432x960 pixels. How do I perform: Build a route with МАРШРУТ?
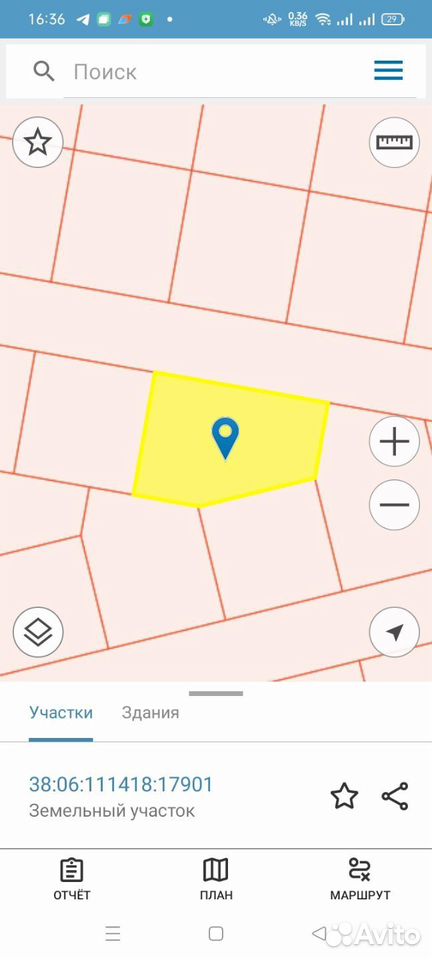coord(360,879)
